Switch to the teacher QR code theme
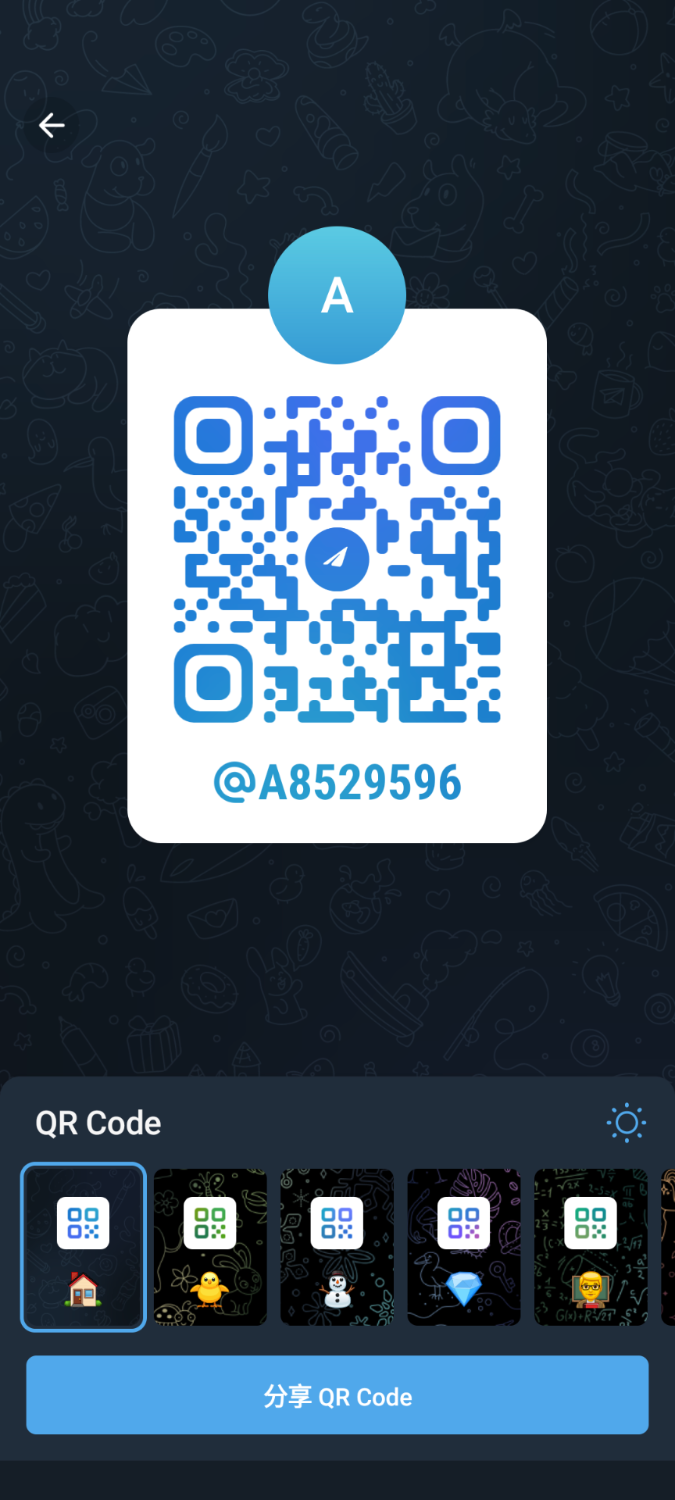Image resolution: width=675 pixels, height=1500 pixels. click(591, 1246)
